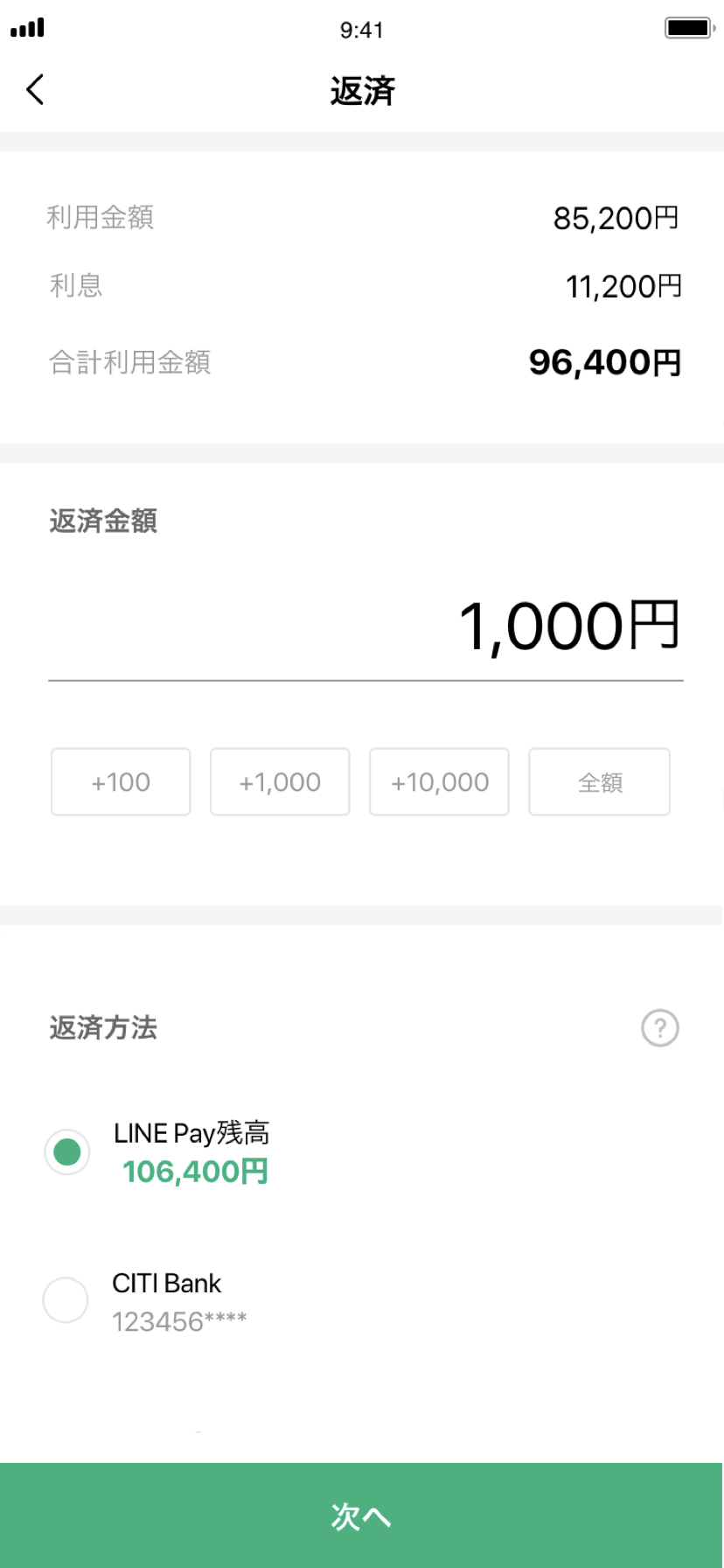
Task: Go back from the 返済 screen
Action: [x=35, y=89]
